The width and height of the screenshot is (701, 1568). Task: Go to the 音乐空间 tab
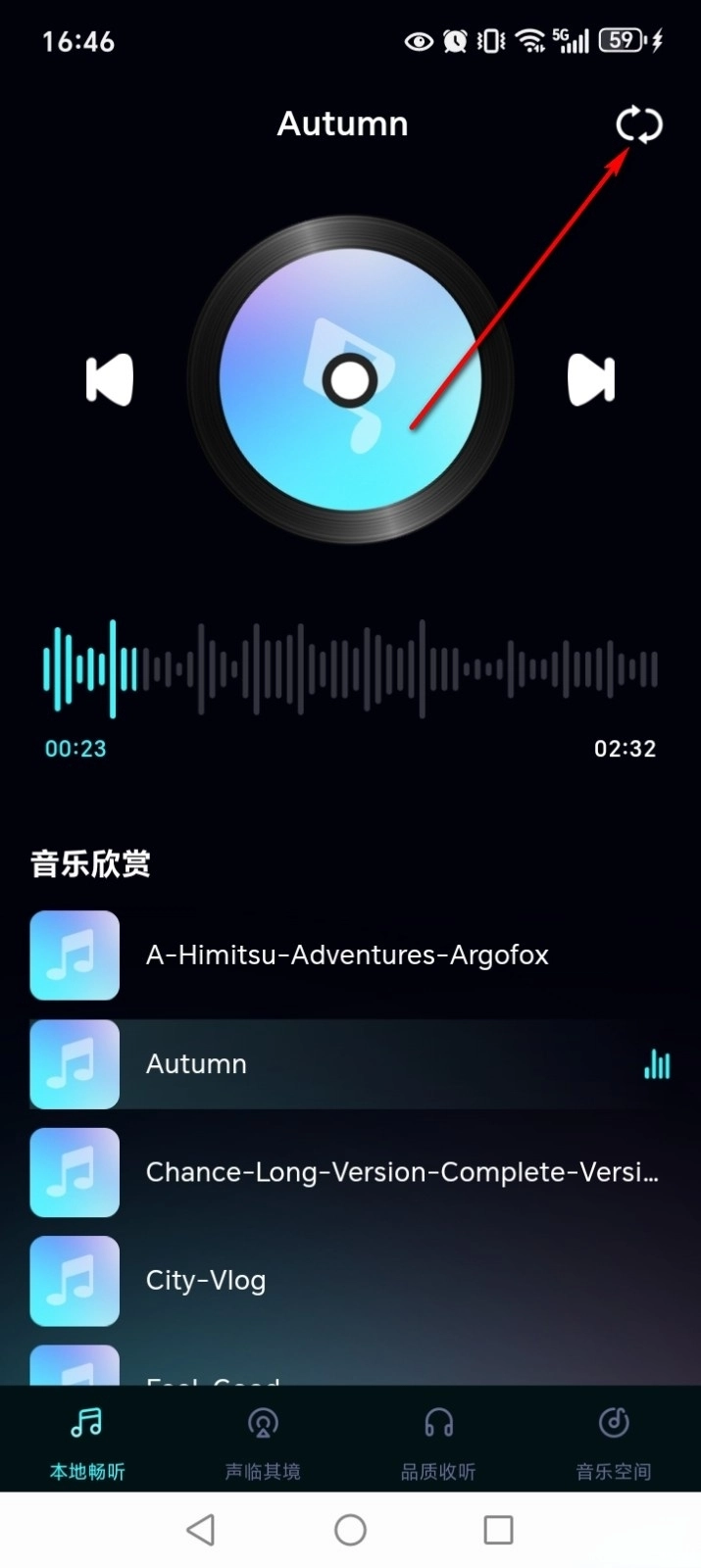click(x=614, y=1441)
